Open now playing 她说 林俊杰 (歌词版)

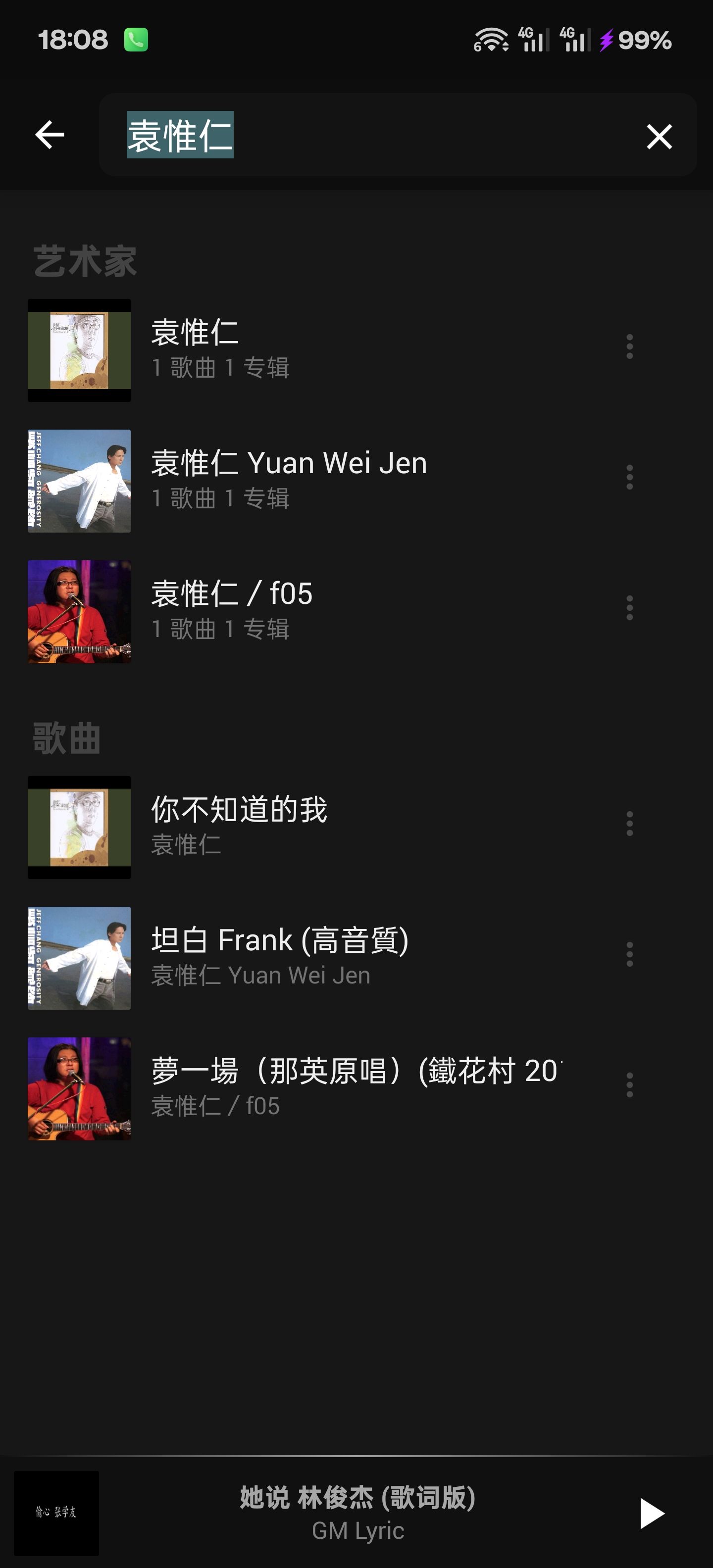357,1513
